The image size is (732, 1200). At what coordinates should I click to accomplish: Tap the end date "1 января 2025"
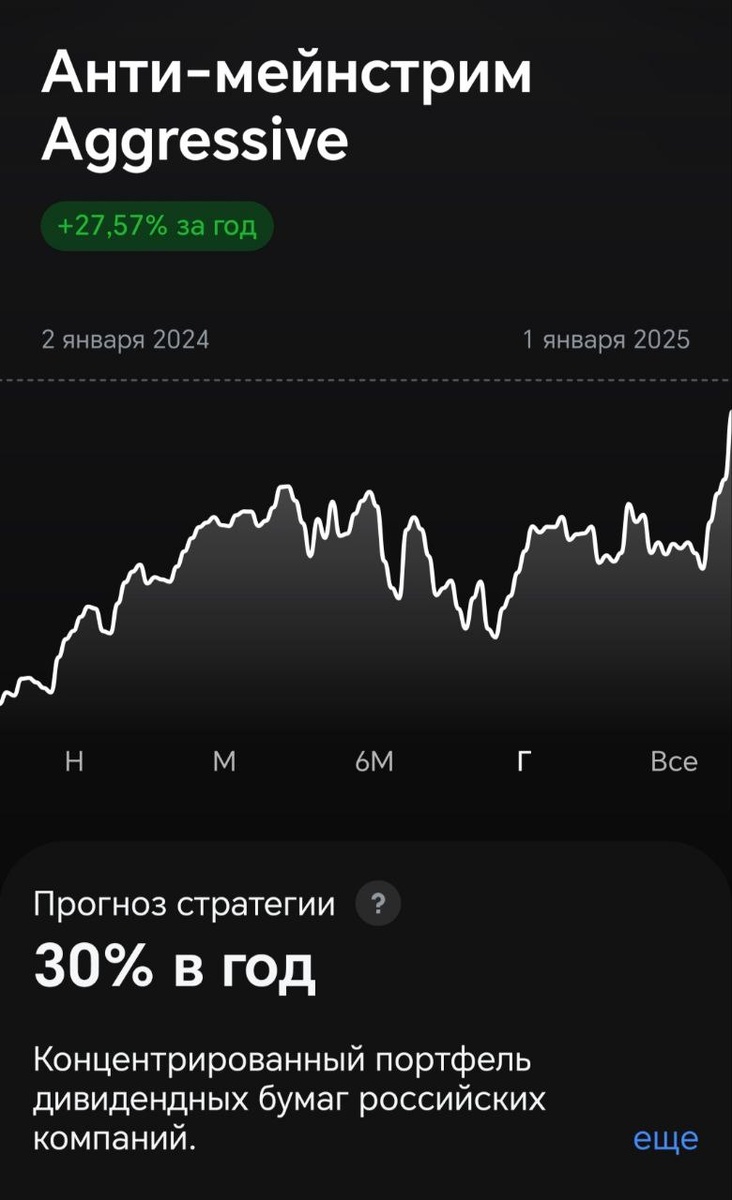[x=605, y=340]
